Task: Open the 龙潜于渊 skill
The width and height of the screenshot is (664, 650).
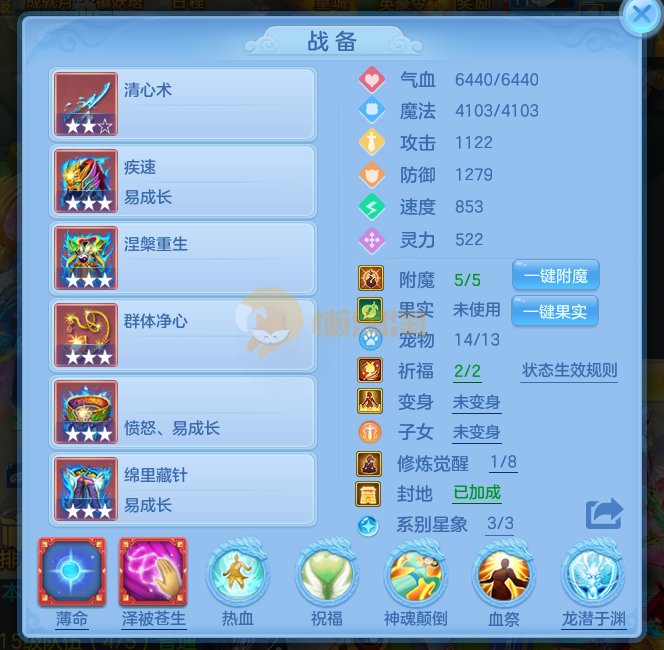Action: (593, 575)
